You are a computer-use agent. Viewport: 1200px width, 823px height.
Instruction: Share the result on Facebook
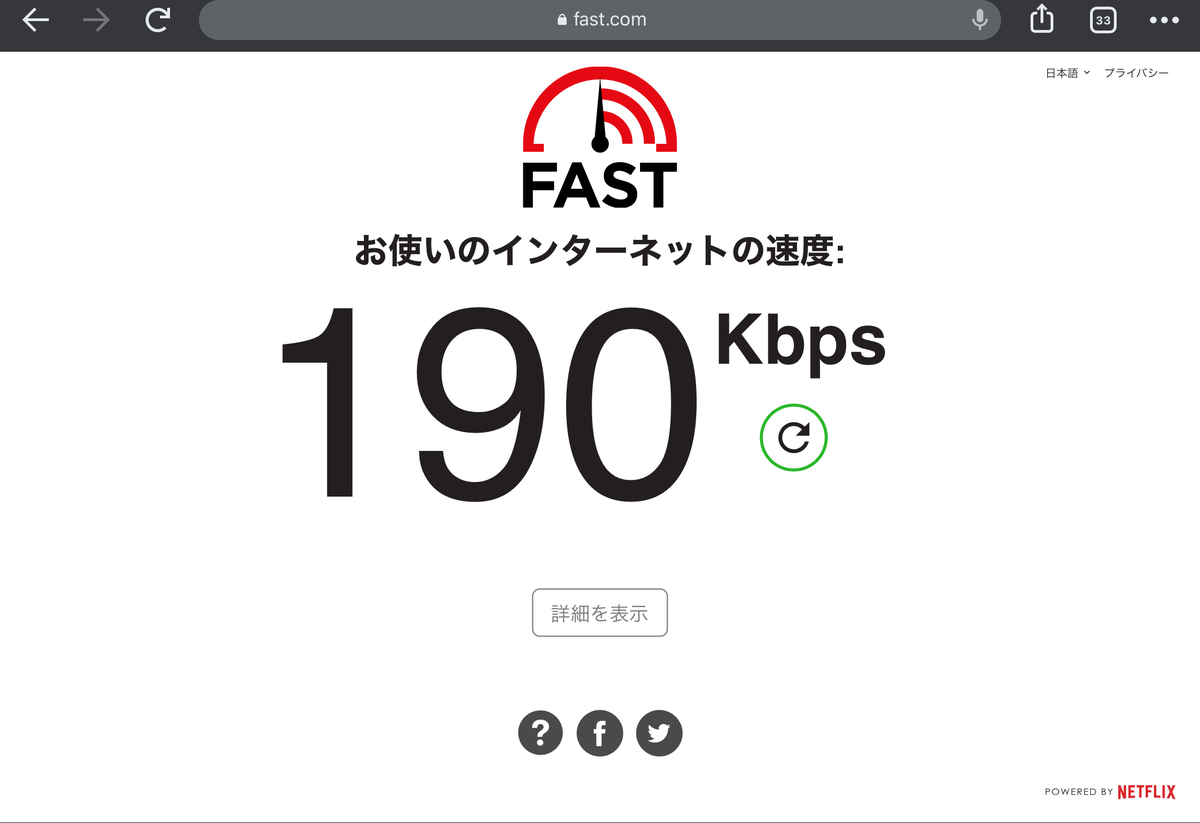coord(600,734)
